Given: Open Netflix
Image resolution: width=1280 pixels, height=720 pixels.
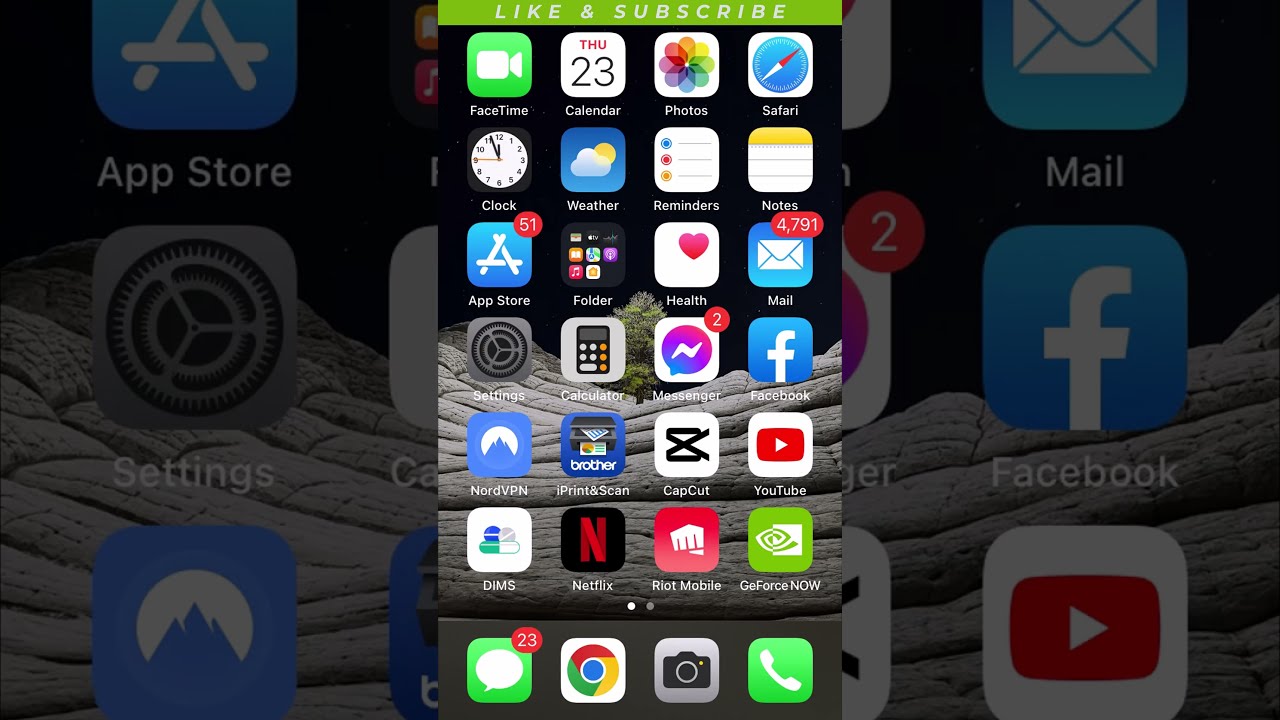Looking at the screenshot, I should [x=593, y=540].
